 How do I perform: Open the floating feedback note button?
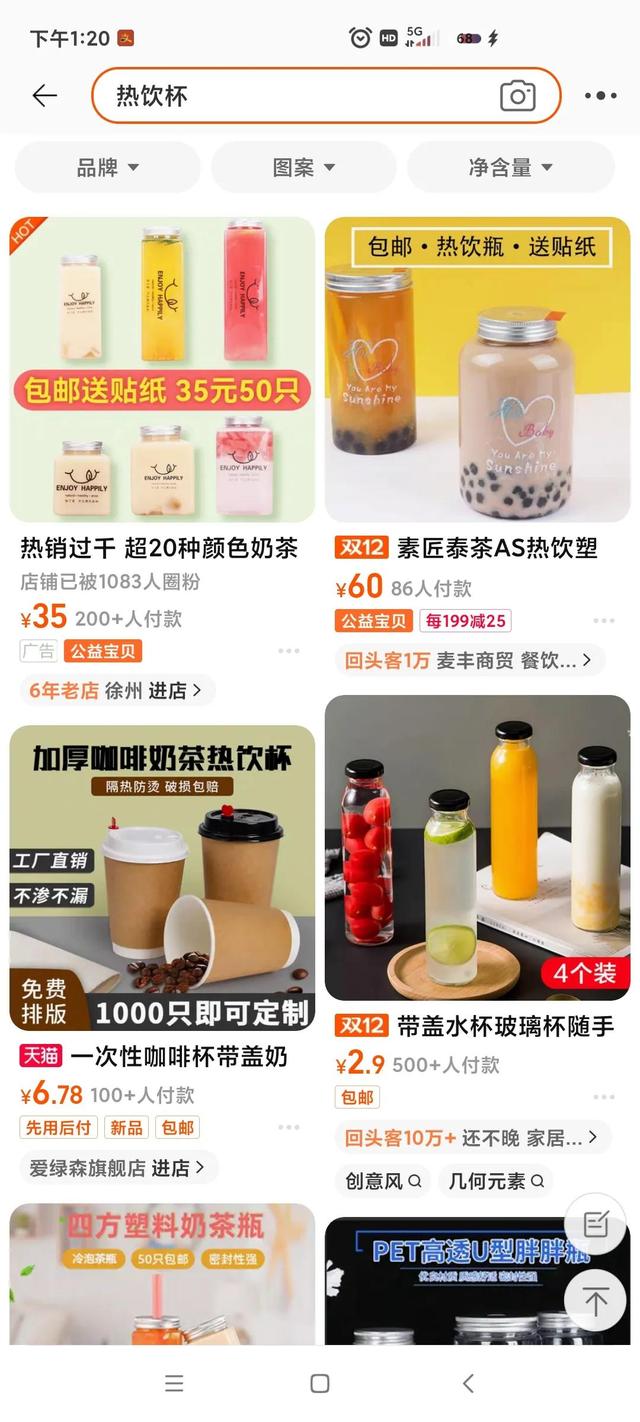596,1224
